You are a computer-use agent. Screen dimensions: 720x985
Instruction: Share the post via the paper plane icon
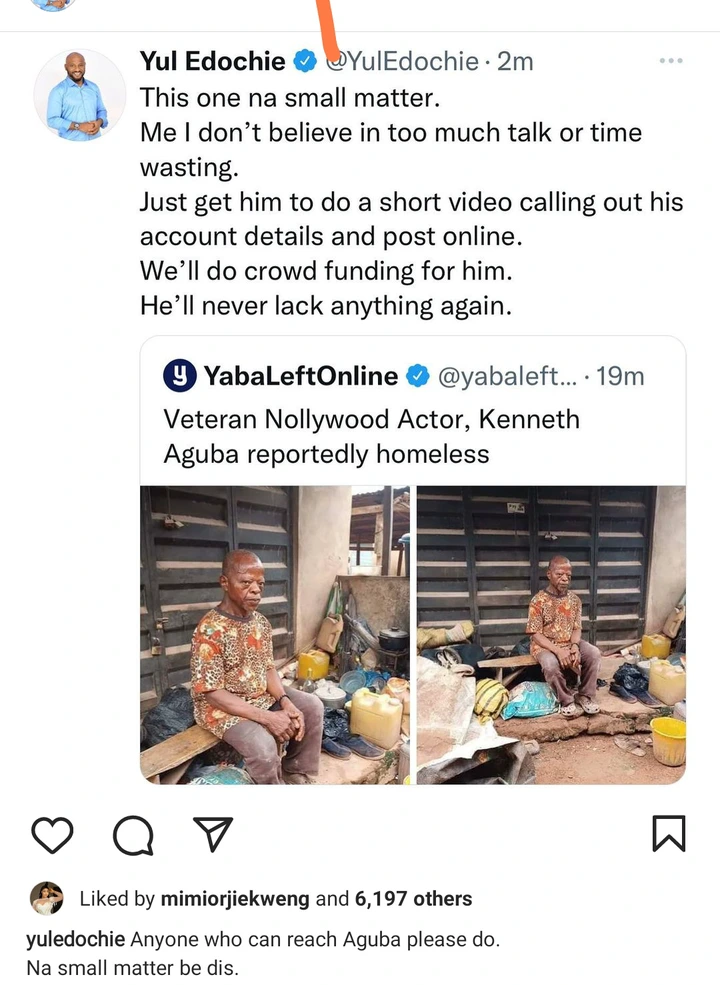(212, 833)
